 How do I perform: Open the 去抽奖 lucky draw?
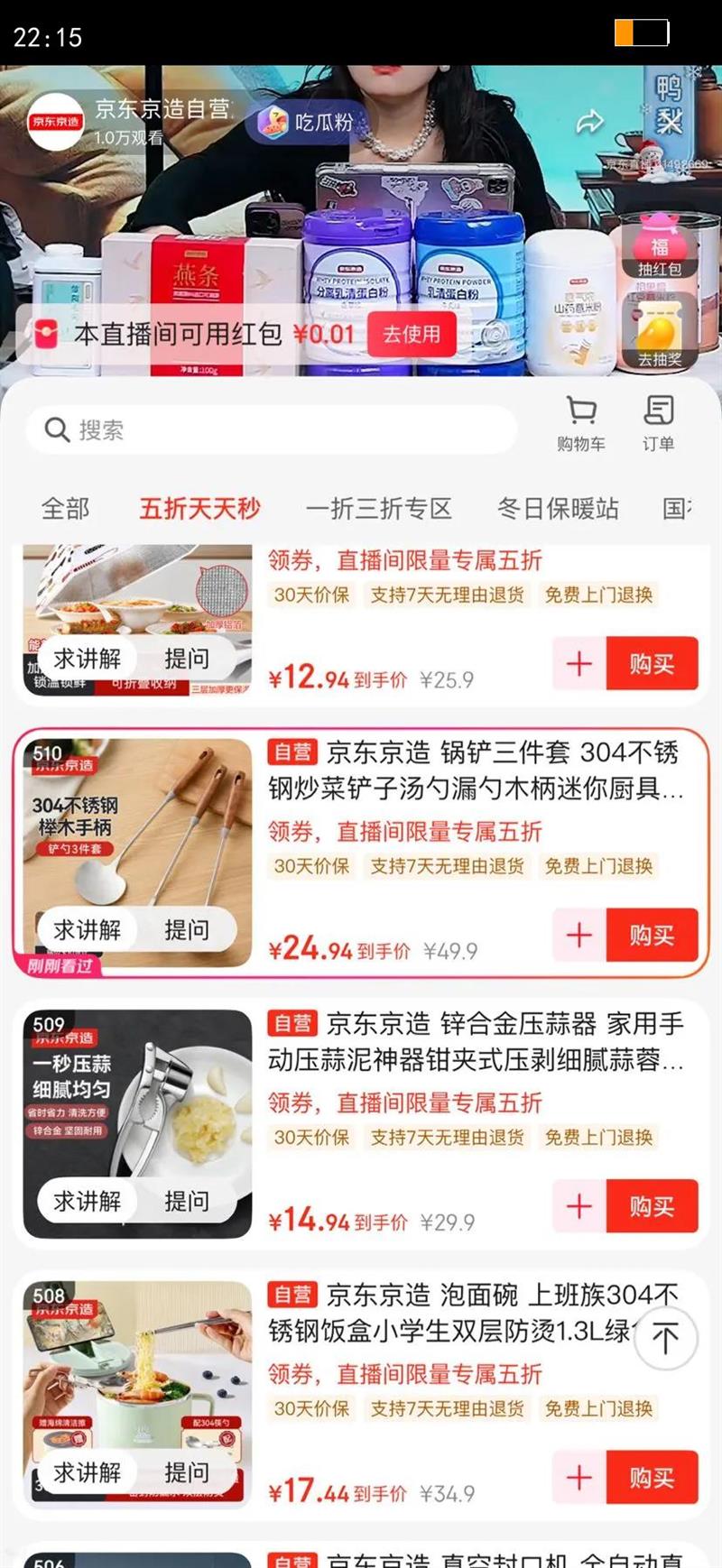[x=660, y=331]
